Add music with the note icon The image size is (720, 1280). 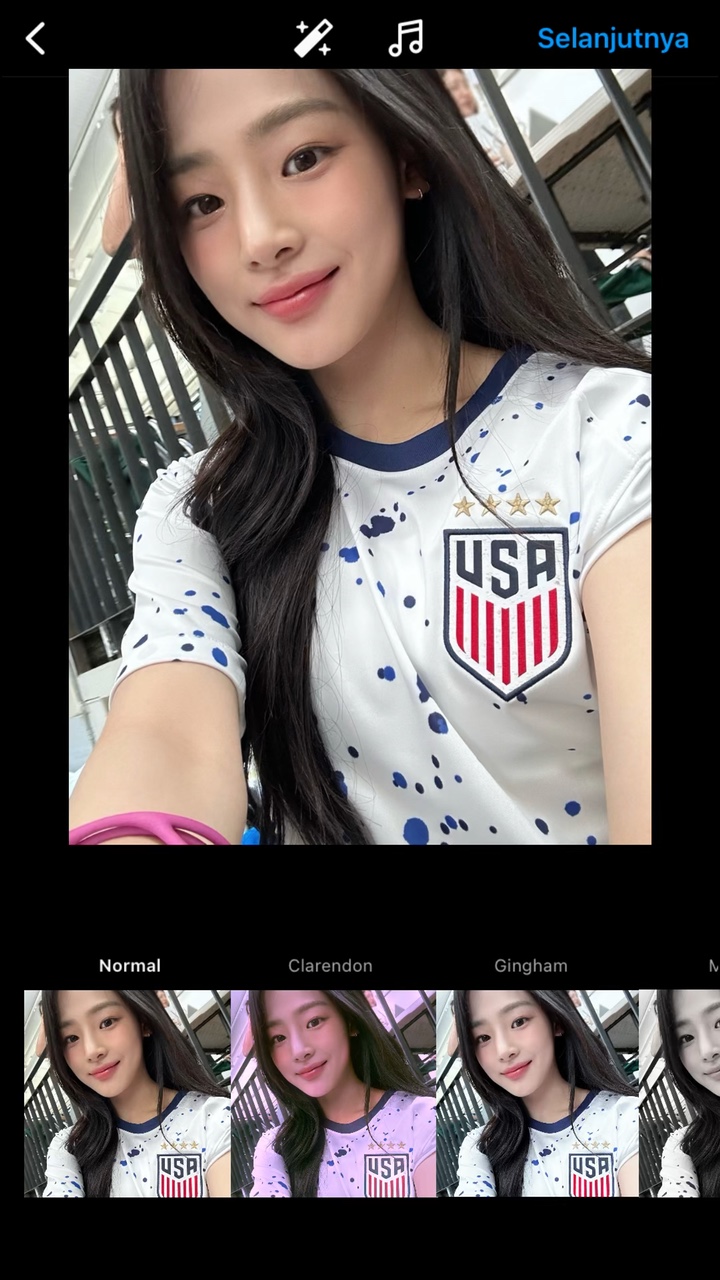point(406,39)
